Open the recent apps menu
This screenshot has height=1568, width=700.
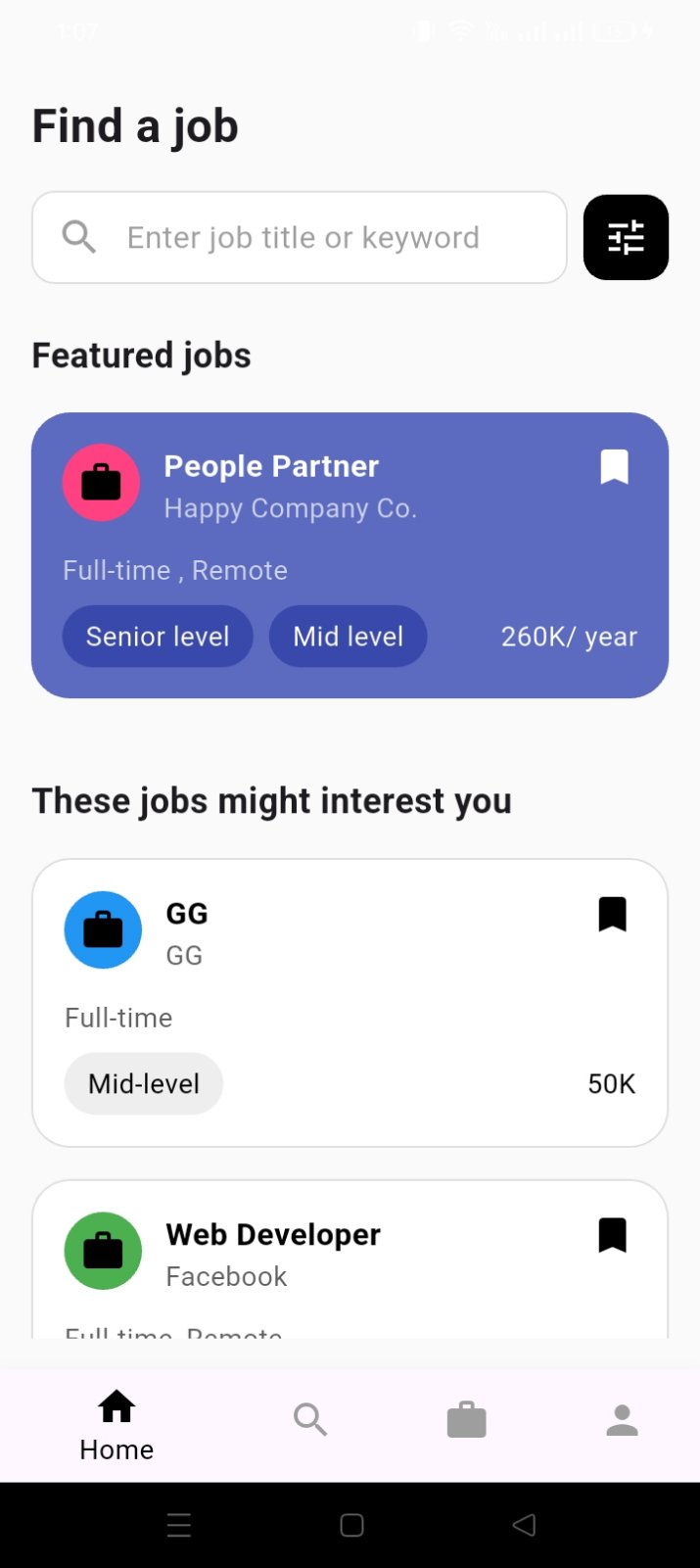pyautogui.click(x=179, y=1525)
